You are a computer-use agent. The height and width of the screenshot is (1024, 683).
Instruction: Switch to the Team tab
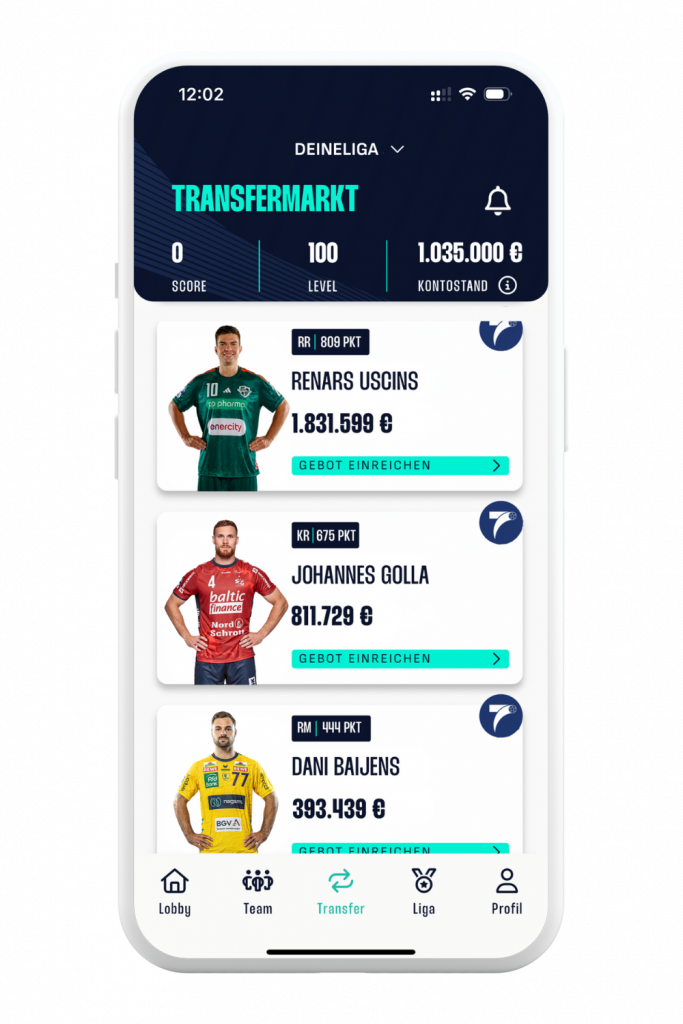pos(258,891)
